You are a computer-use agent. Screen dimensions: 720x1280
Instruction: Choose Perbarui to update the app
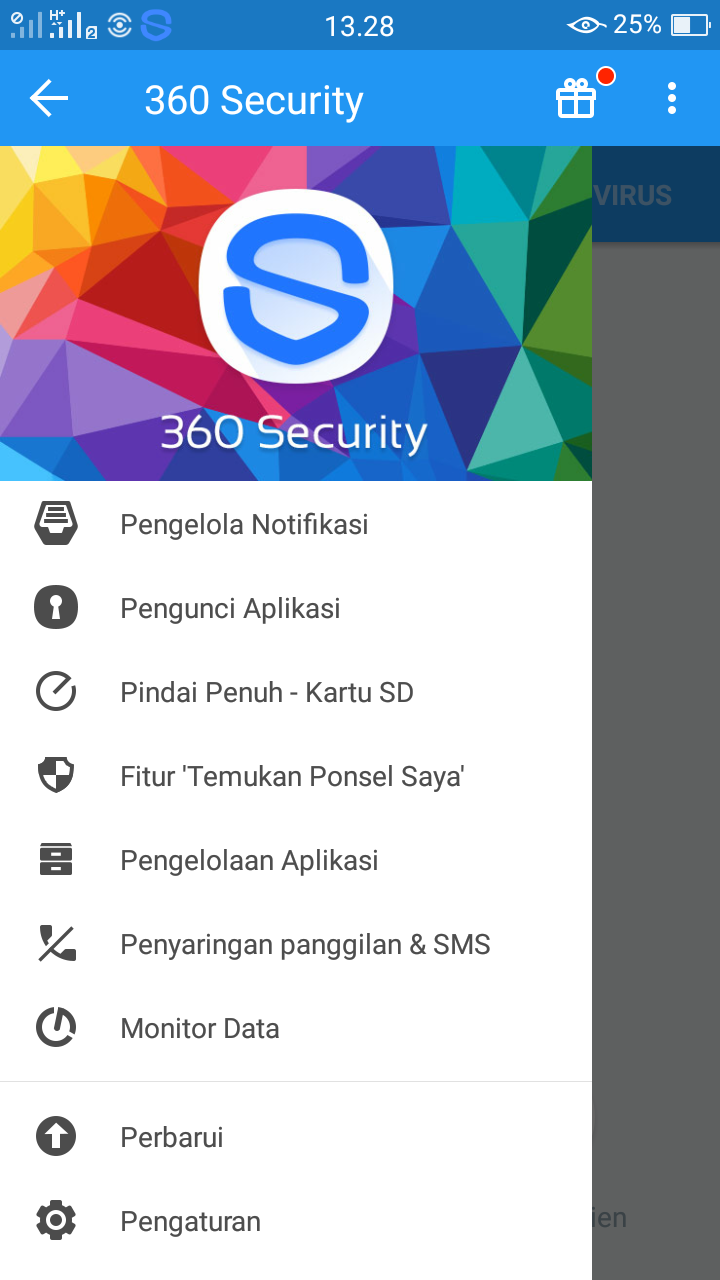click(x=172, y=1137)
